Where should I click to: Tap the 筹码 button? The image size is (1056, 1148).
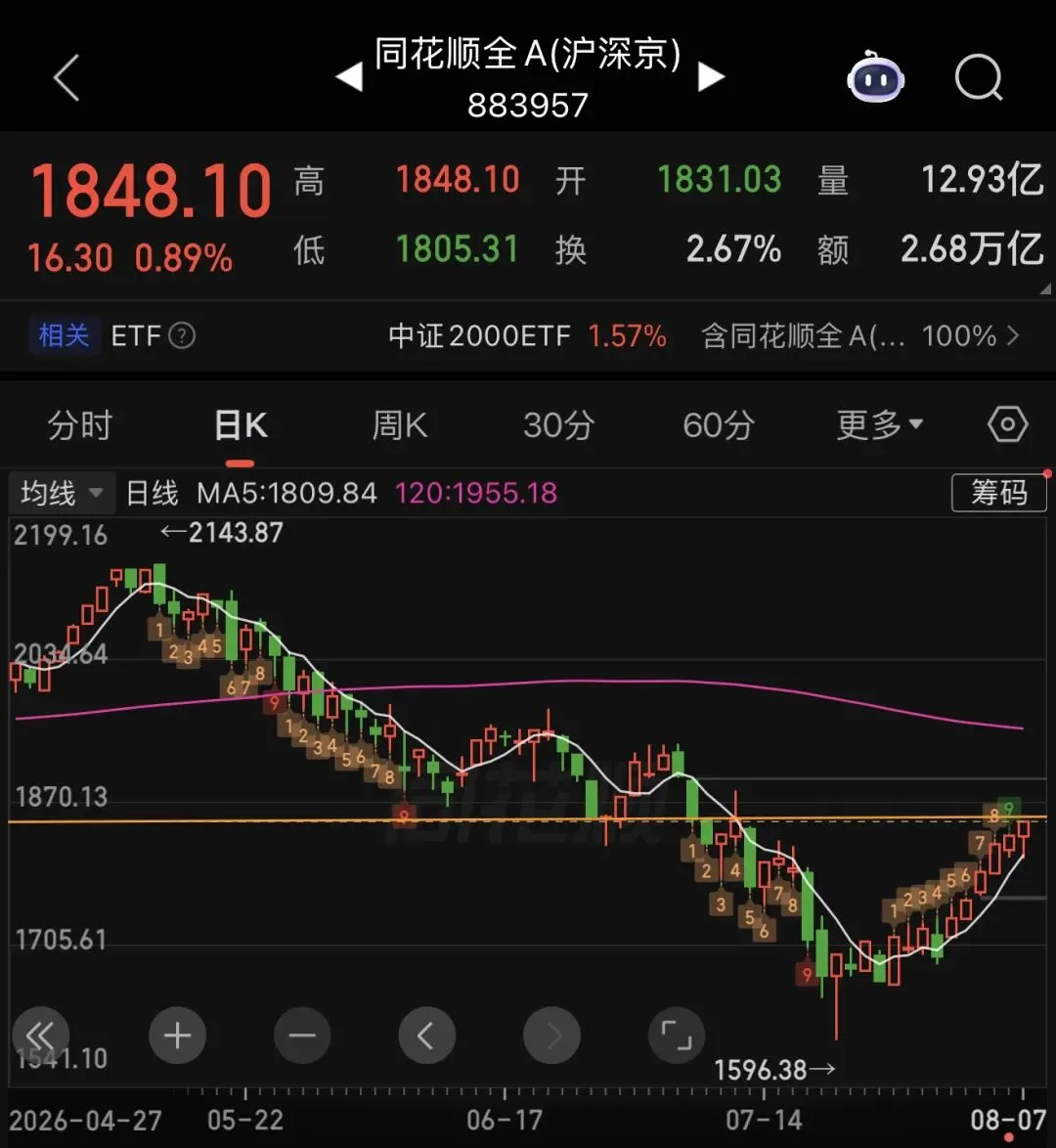point(999,493)
